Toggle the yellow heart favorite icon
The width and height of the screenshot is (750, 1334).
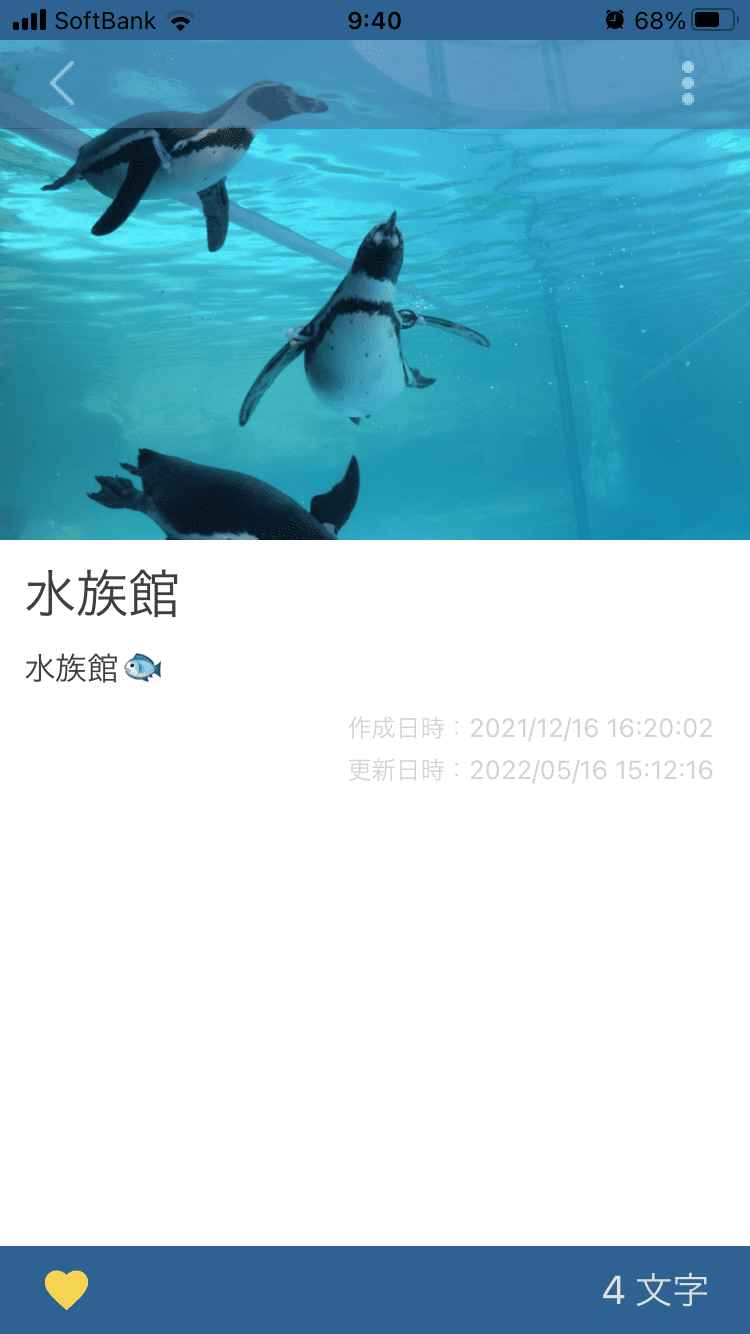(x=67, y=1289)
